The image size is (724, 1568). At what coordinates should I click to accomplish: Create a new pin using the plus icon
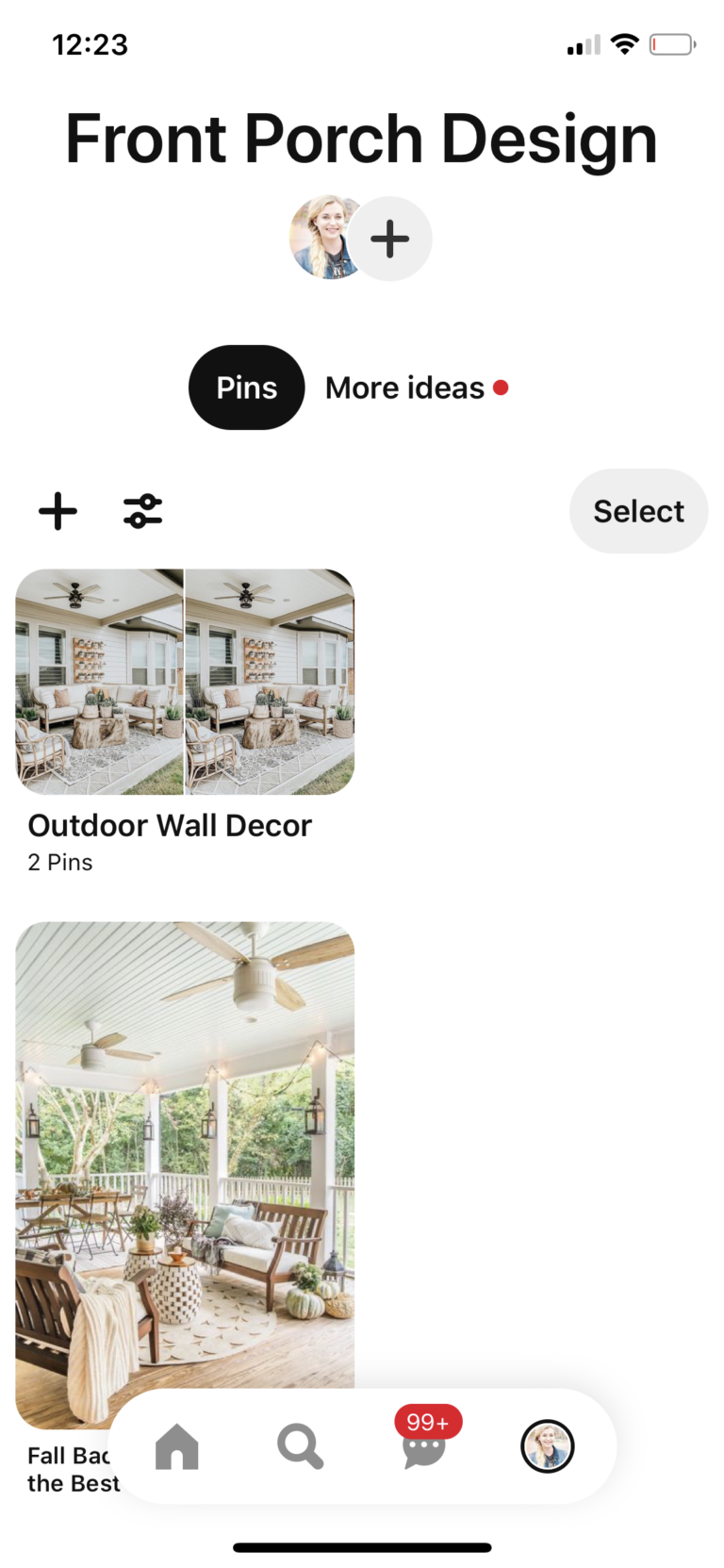pyautogui.click(x=57, y=510)
